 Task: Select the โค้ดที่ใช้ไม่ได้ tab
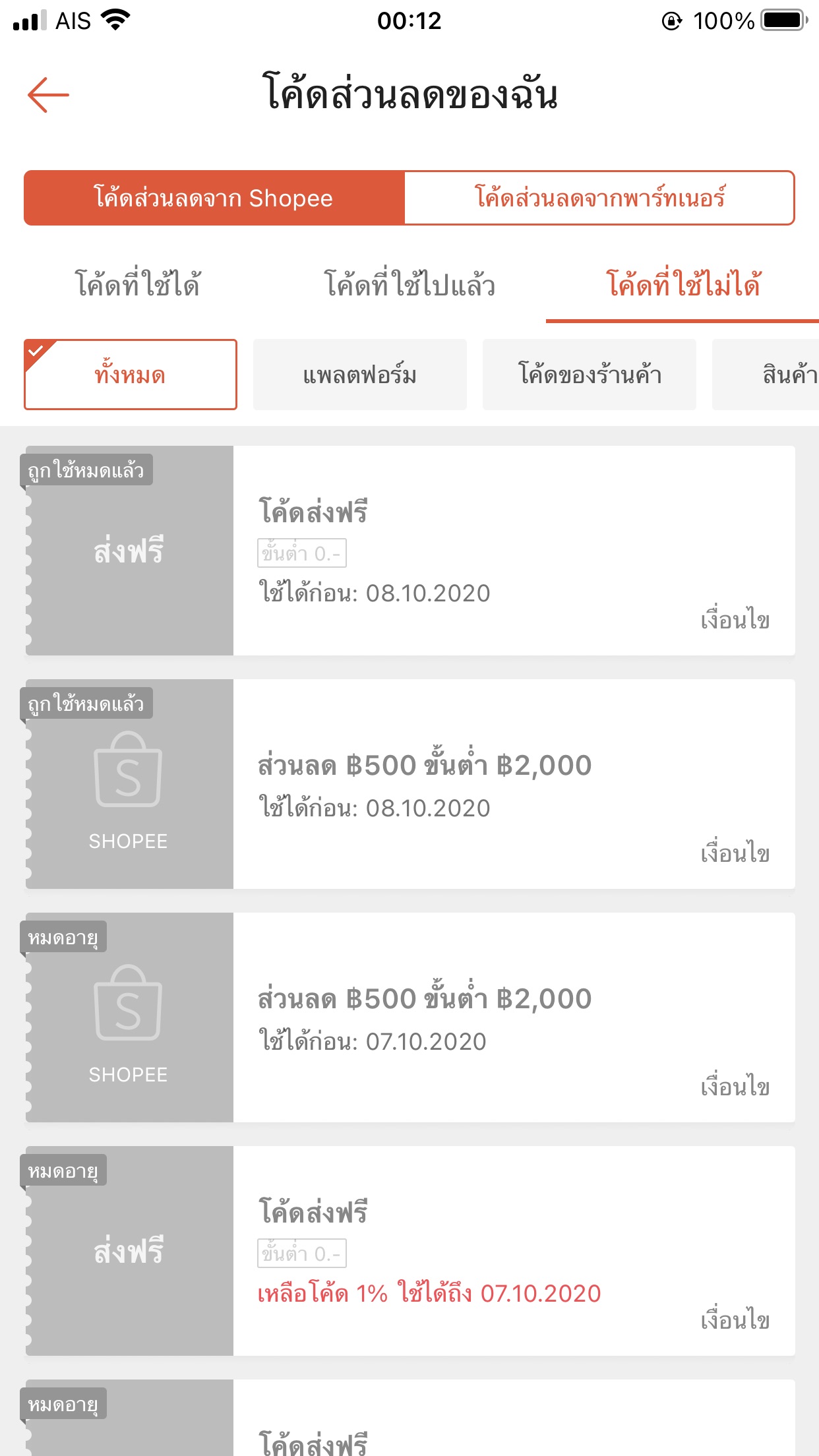[x=683, y=285]
